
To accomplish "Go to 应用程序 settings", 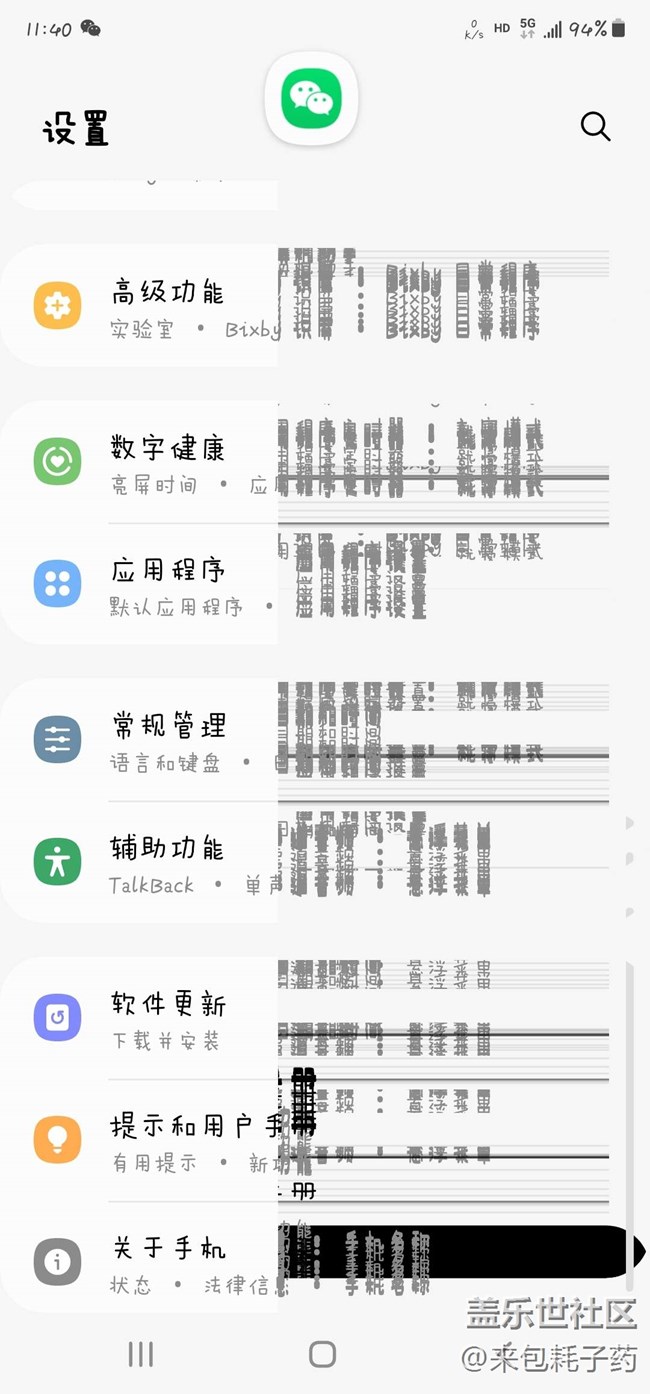I will pyautogui.click(x=167, y=584).
